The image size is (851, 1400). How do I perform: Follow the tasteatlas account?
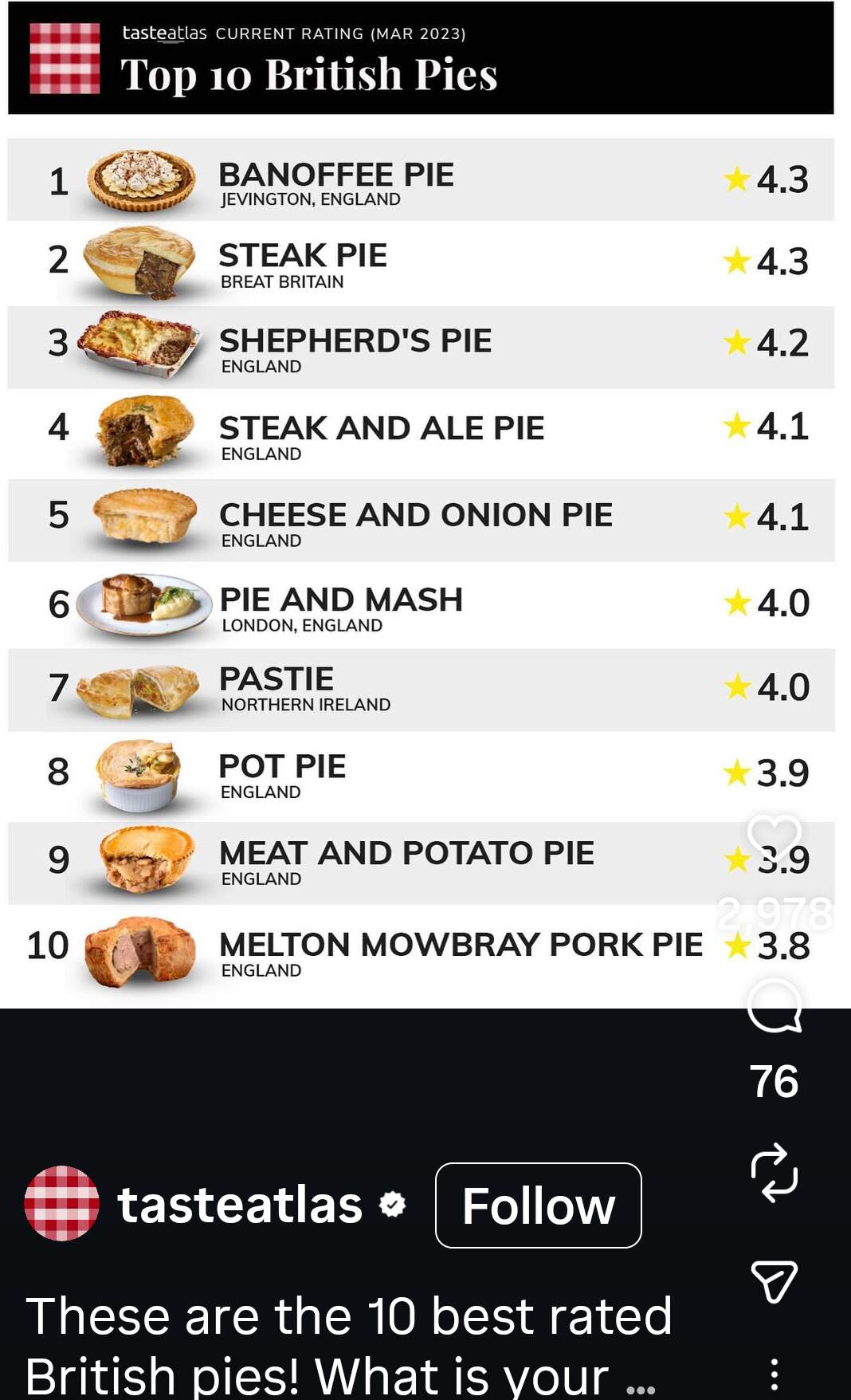point(538,1205)
